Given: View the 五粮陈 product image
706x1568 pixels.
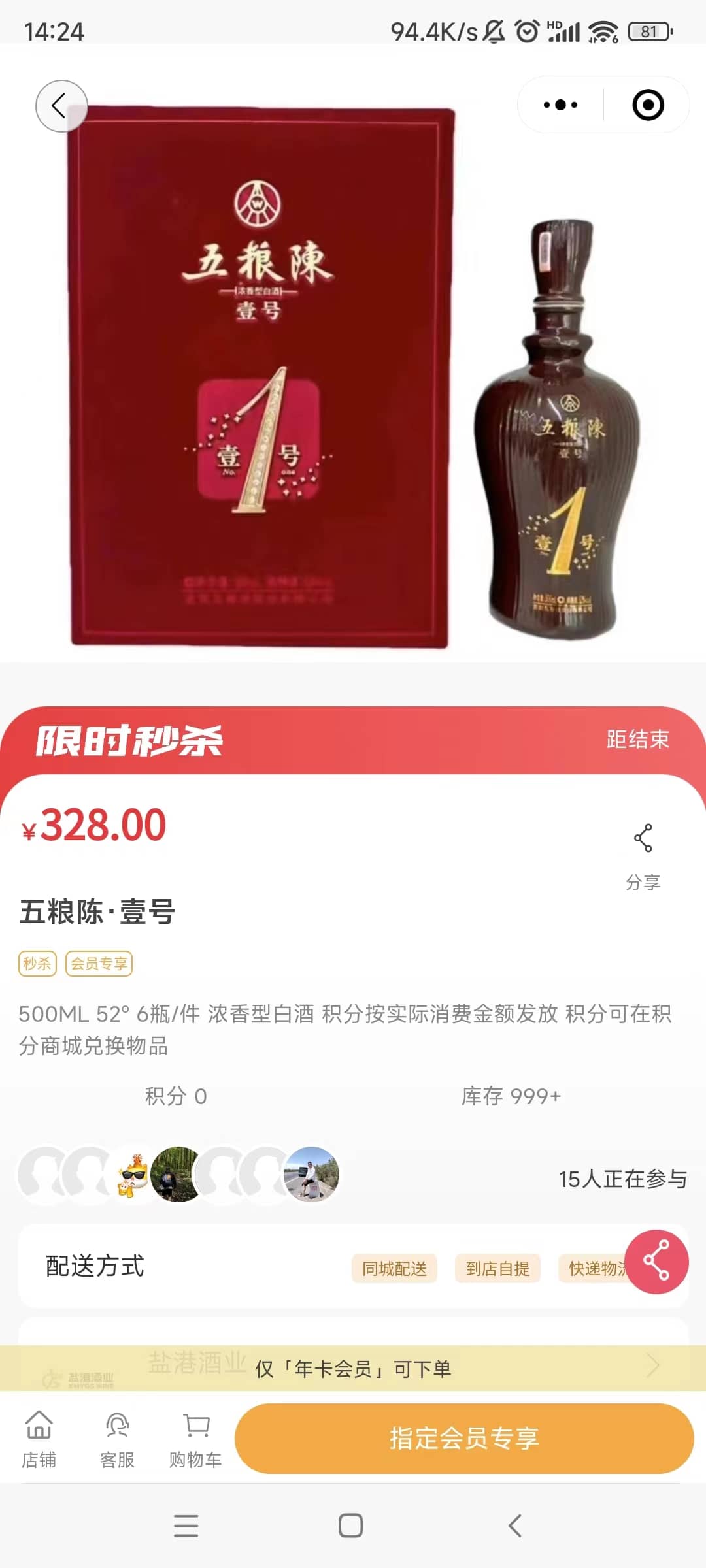Looking at the screenshot, I should tap(353, 353).
